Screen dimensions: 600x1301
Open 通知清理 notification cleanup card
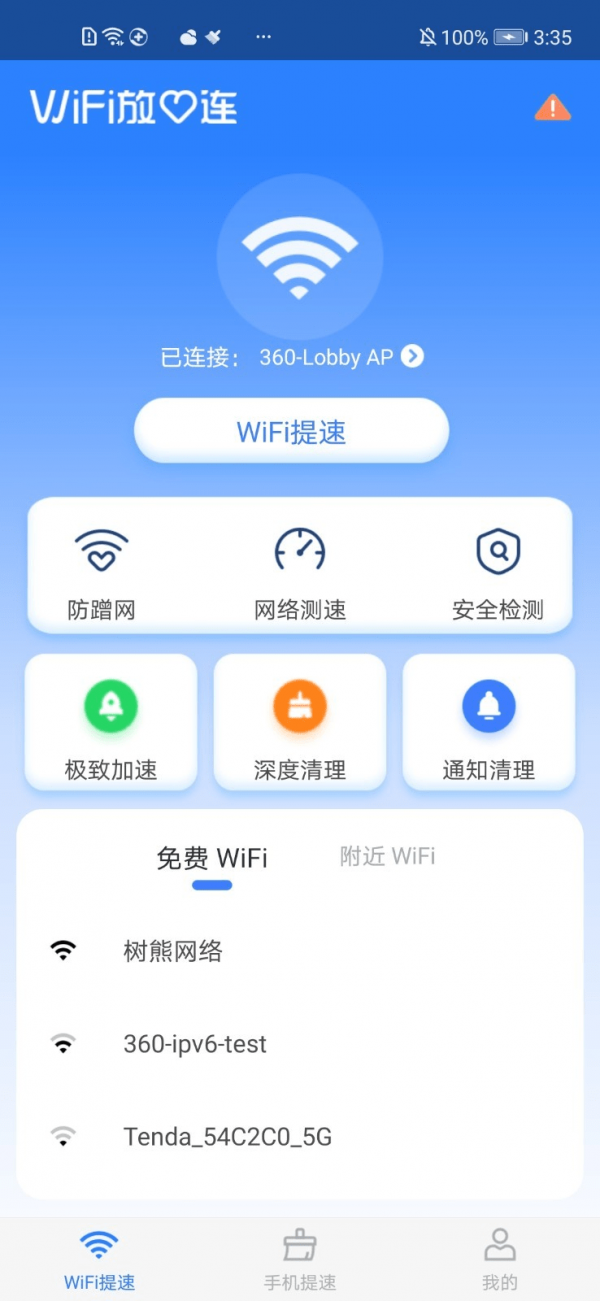pyautogui.click(x=489, y=722)
